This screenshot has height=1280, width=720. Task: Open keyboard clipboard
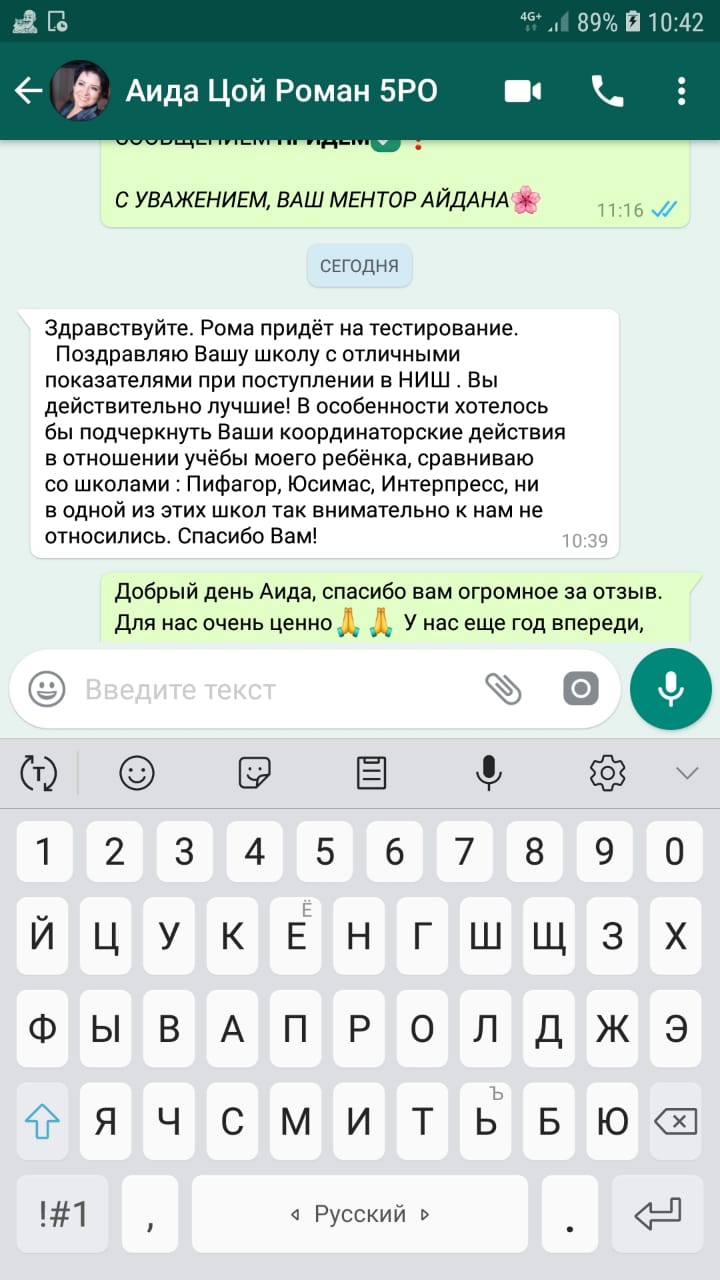[x=372, y=772]
